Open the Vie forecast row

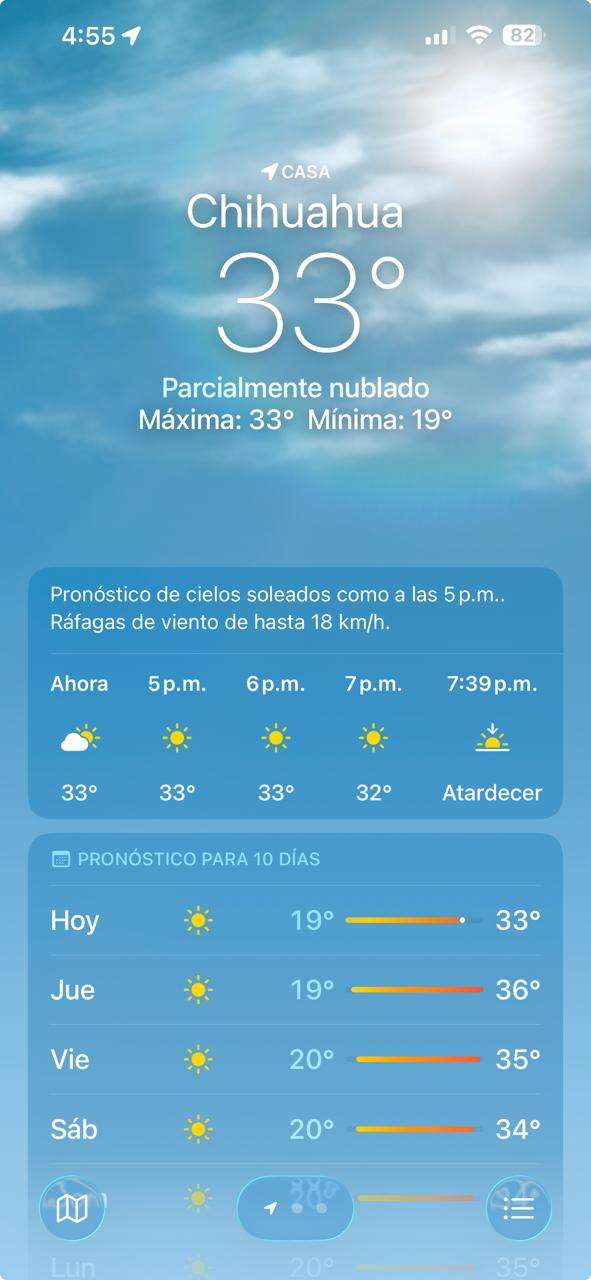coord(295,1059)
